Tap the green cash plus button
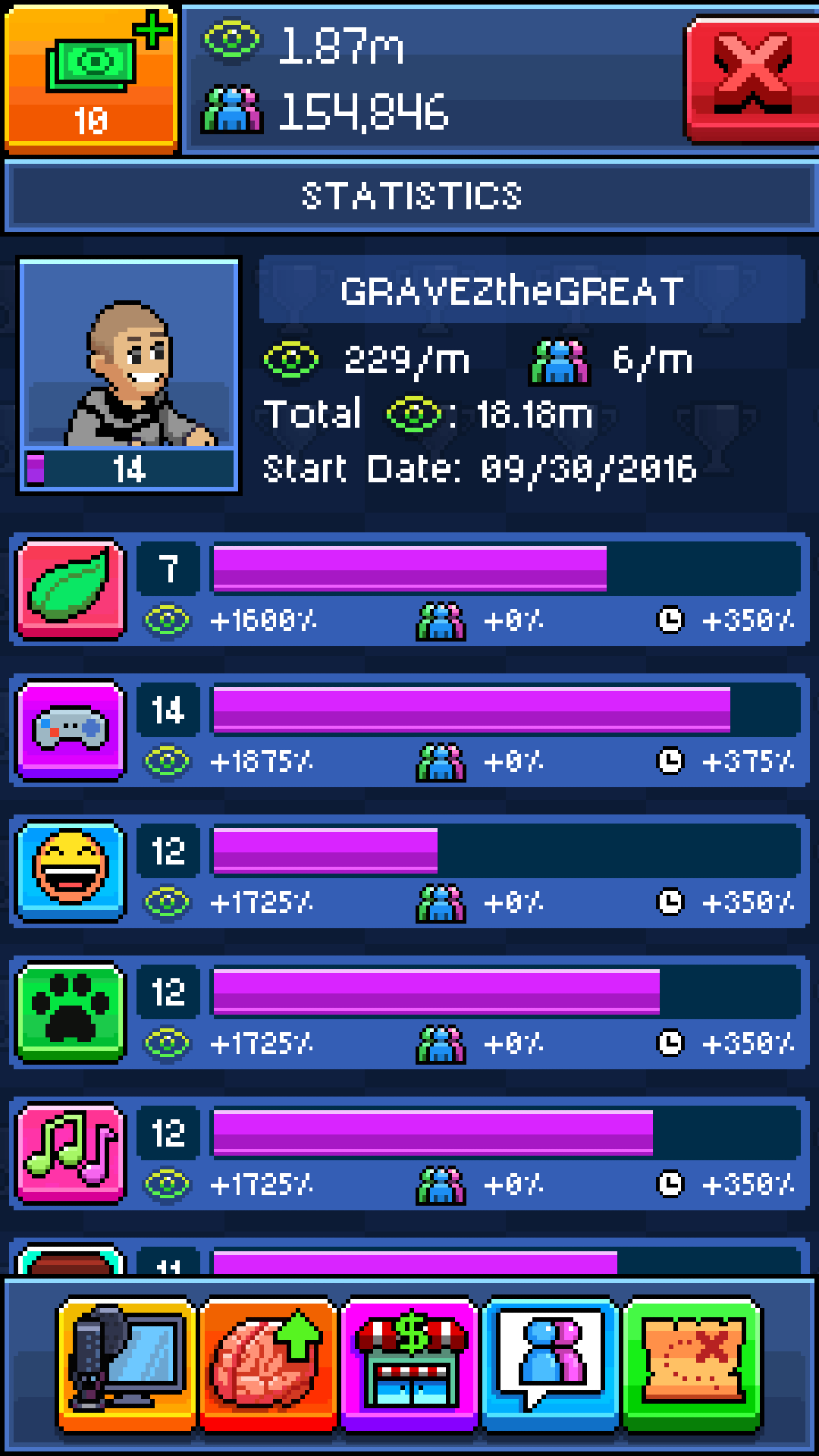 click(91, 77)
